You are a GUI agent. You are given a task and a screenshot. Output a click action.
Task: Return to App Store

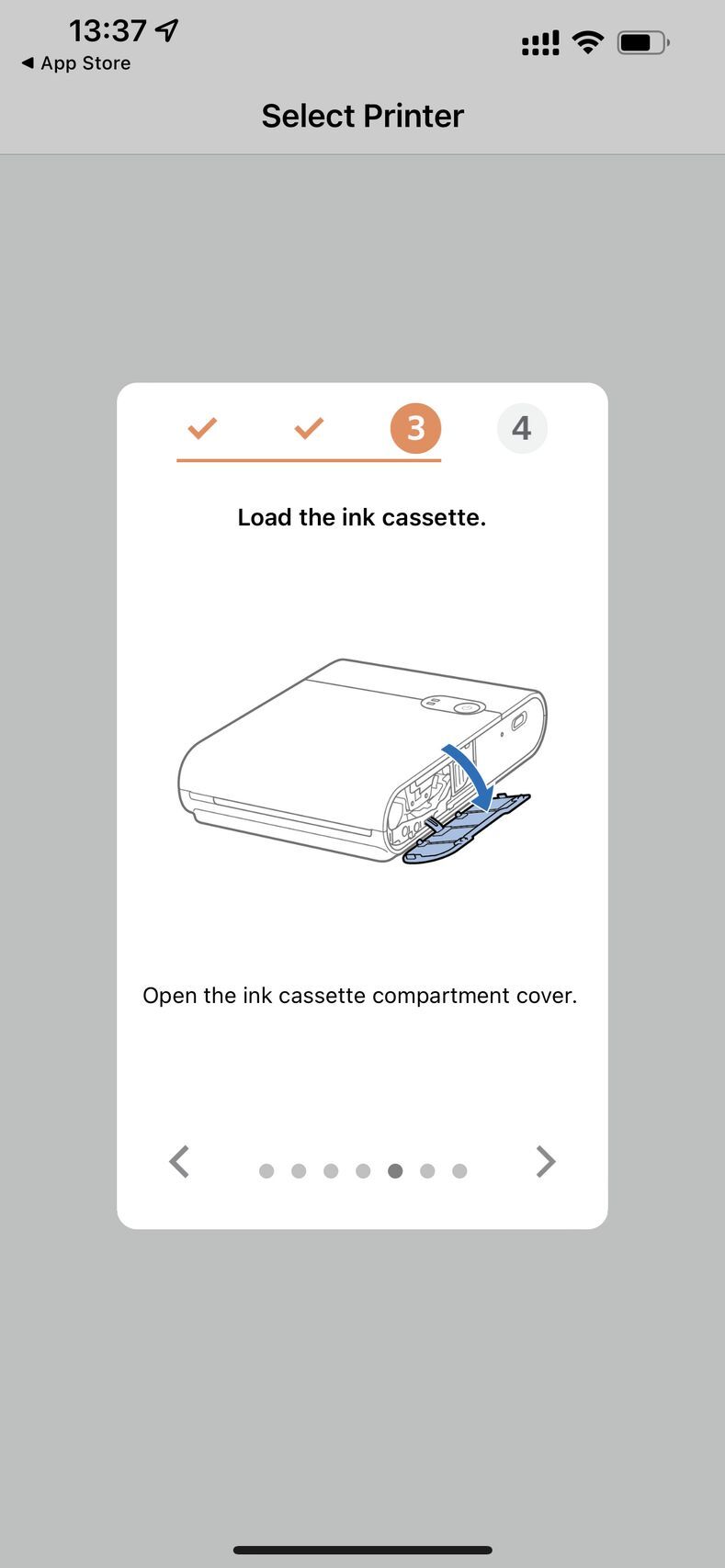tap(75, 63)
